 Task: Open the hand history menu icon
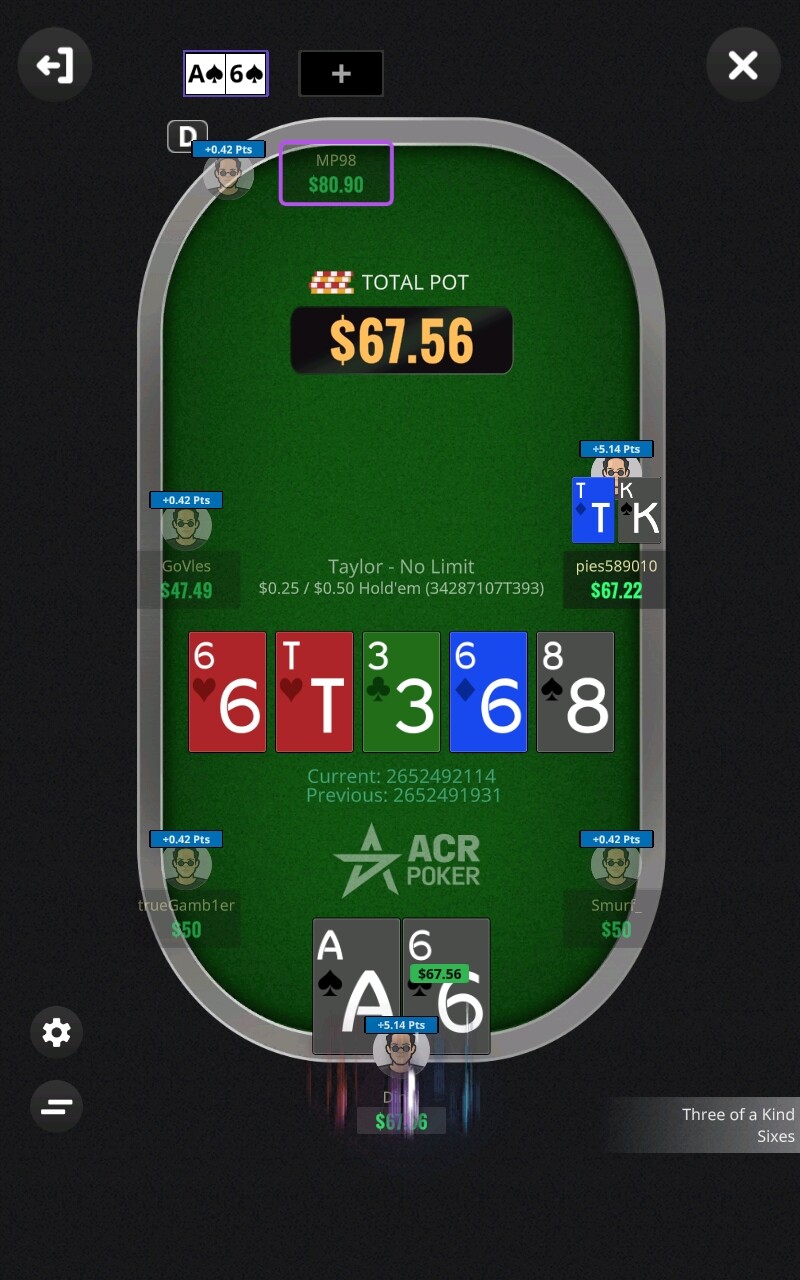pos(56,1106)
